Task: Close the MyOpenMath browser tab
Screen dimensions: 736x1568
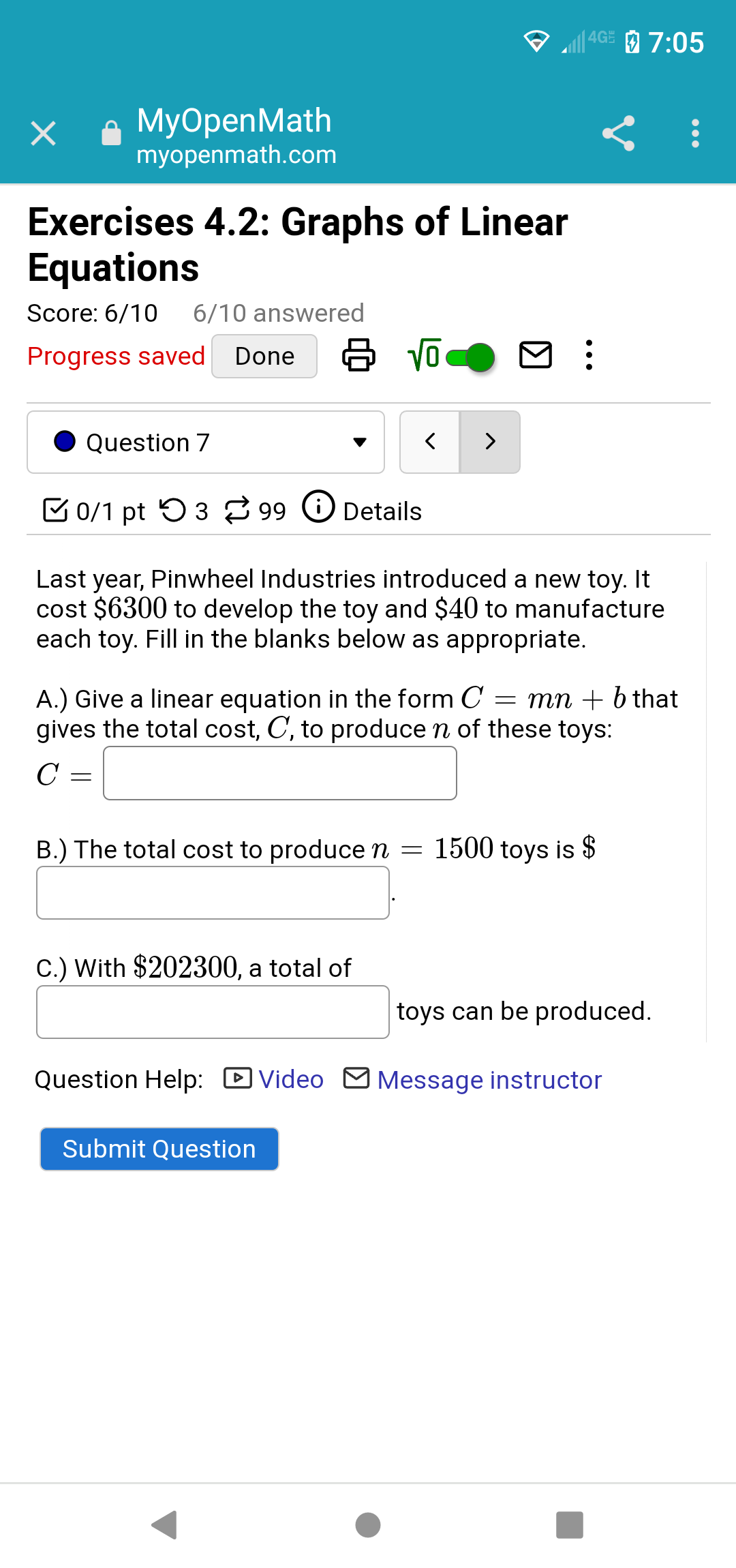Action: 44,134
